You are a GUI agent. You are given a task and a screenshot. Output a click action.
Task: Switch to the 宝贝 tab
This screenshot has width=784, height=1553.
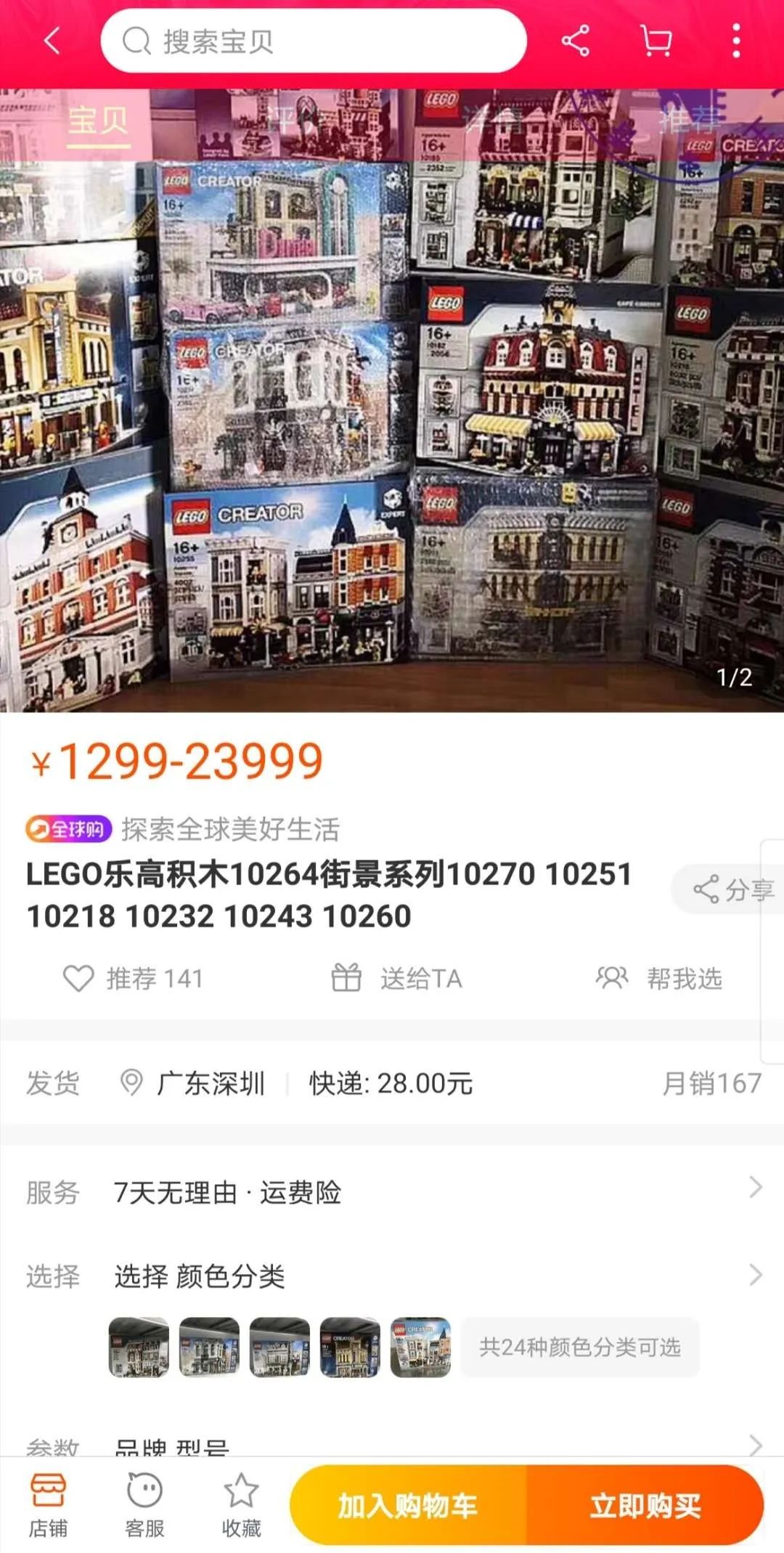[x=99, y=121]
